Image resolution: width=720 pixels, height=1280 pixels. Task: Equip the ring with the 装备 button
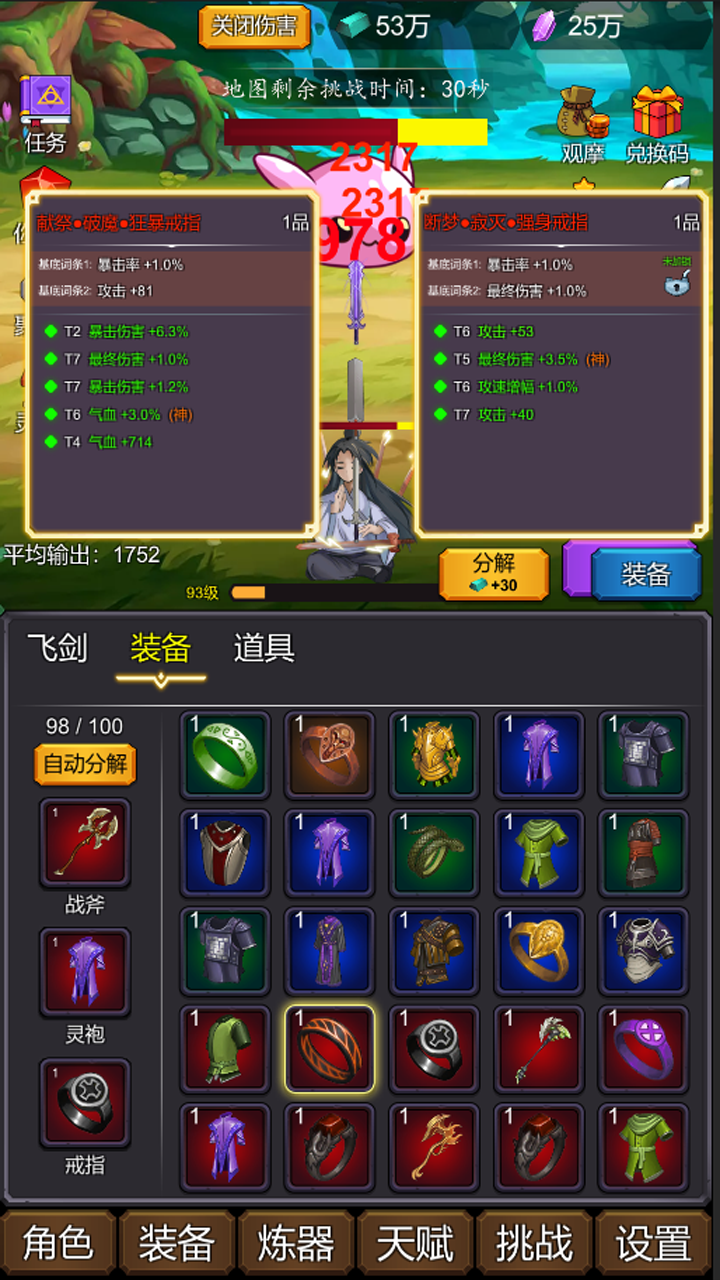coord(645,574)
